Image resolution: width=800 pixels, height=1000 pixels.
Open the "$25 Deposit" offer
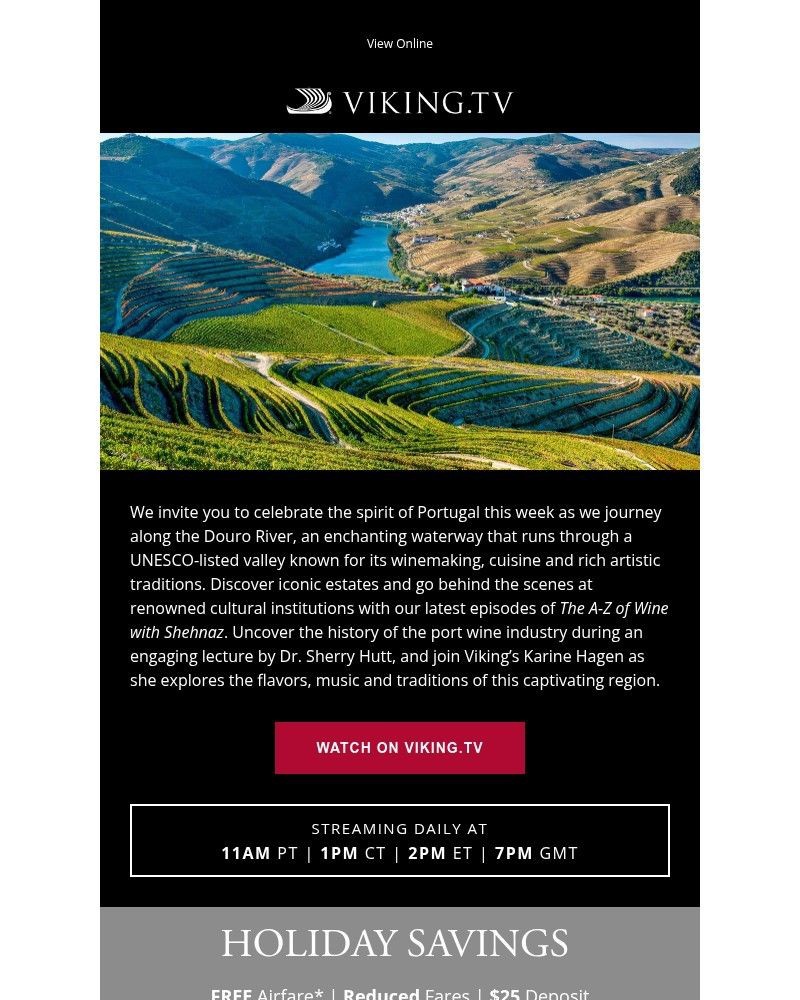click(538, 993)
